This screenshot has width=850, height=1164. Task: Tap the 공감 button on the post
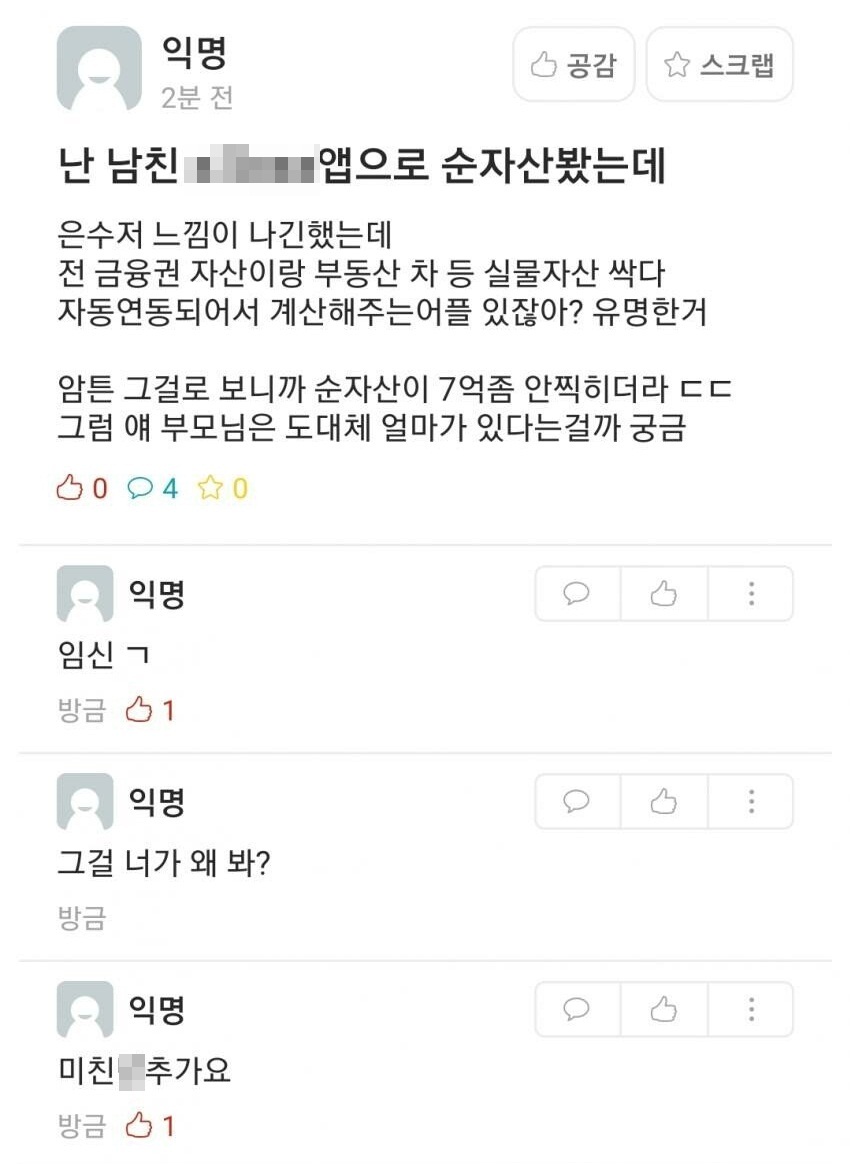[x=573, y=65]
